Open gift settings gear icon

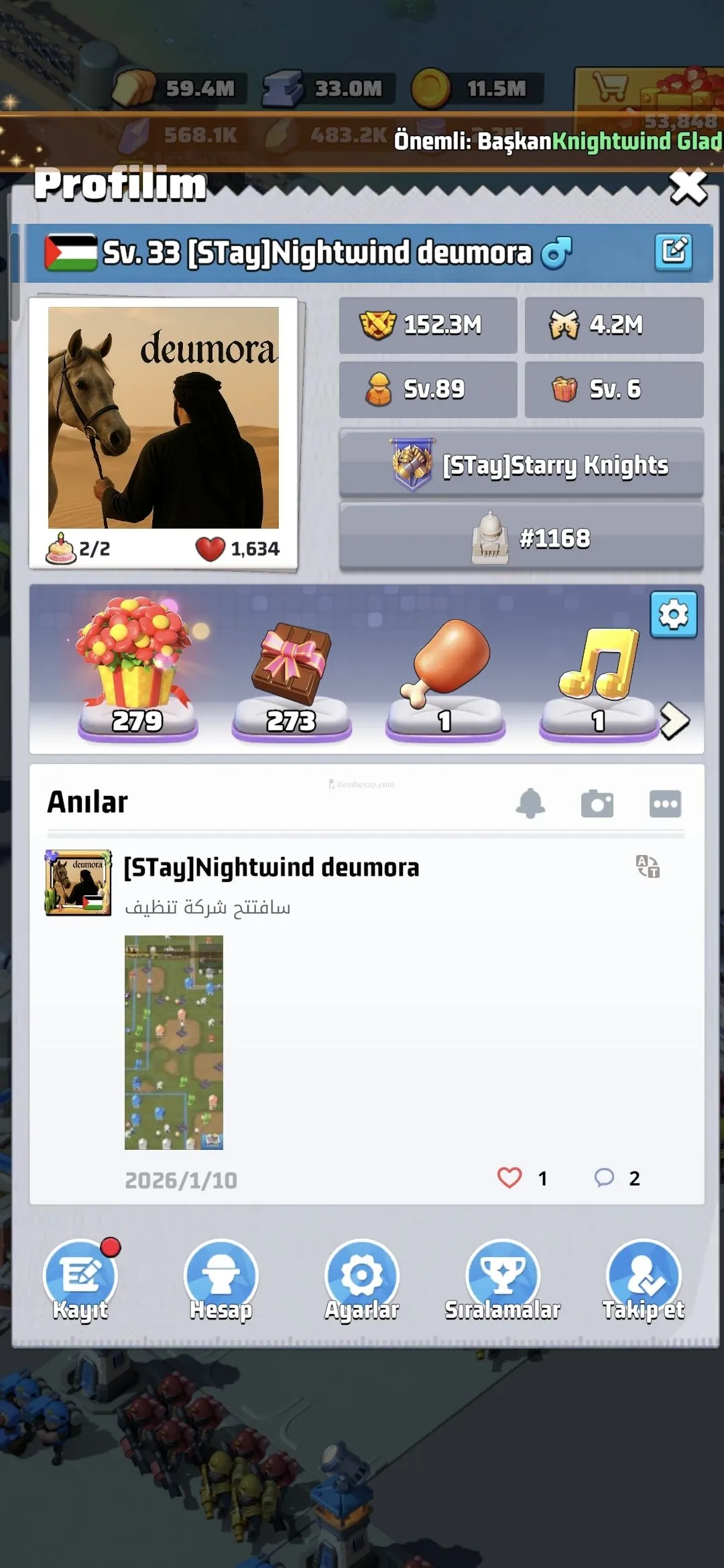(673, 614)
